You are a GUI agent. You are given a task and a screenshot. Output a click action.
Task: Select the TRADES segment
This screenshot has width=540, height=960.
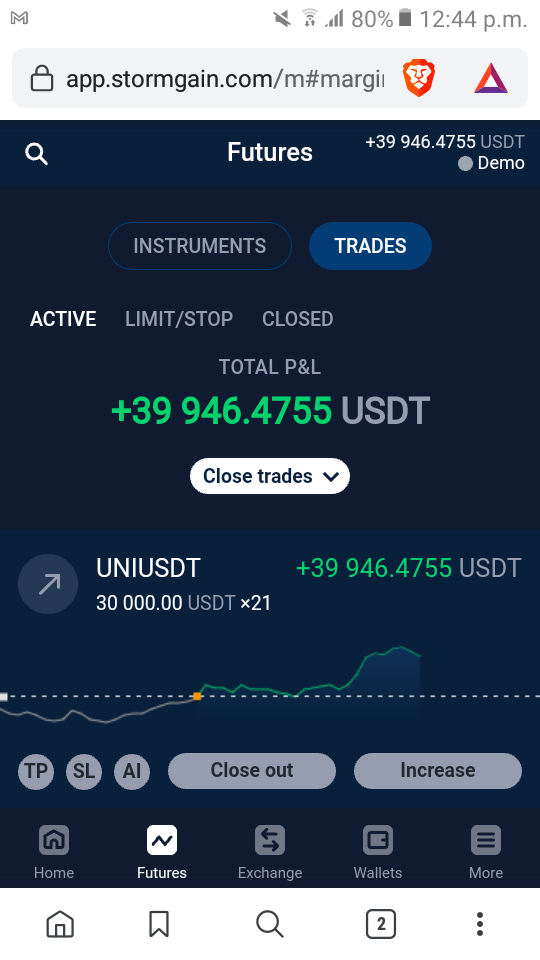tap(370, 246)
